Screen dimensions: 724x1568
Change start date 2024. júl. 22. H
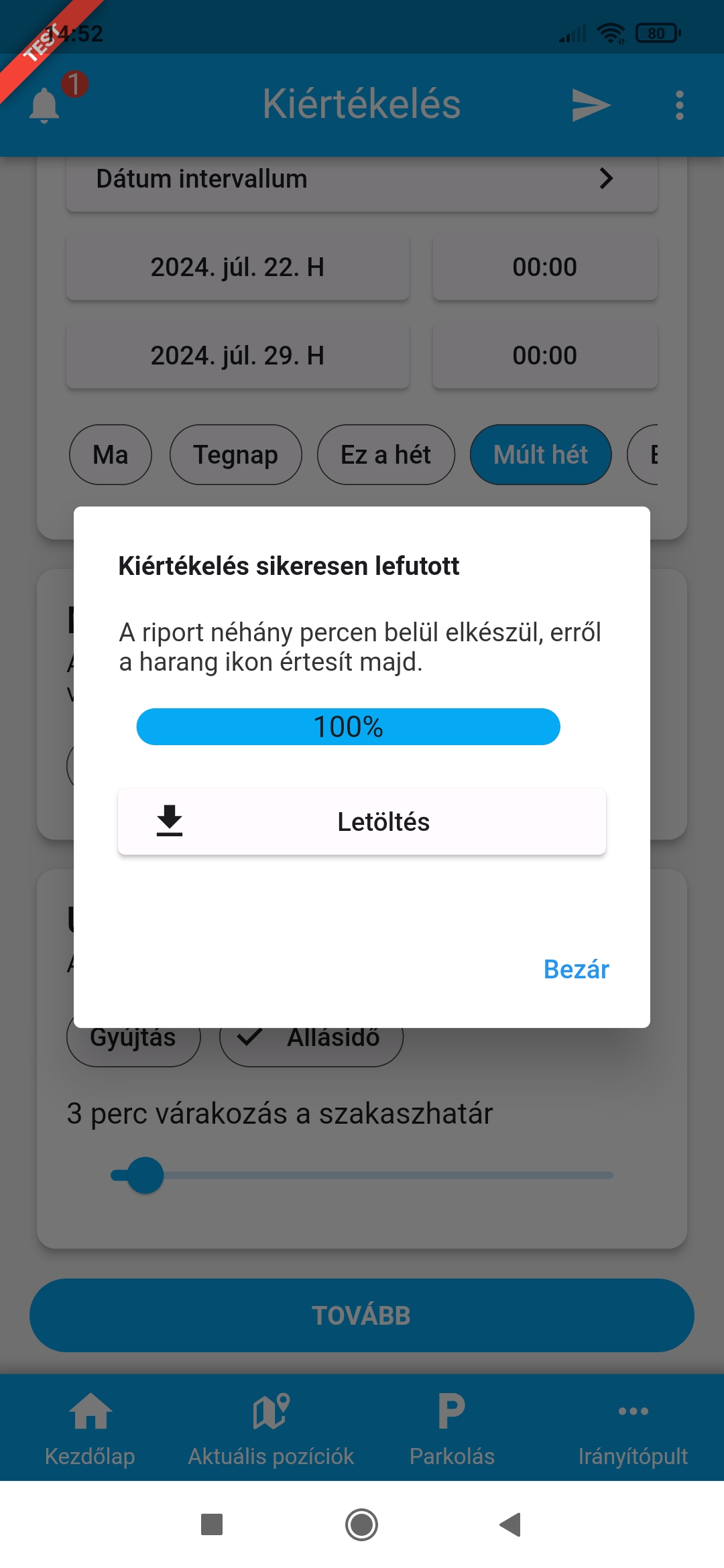pyautogui.click(x=237, y=267)
